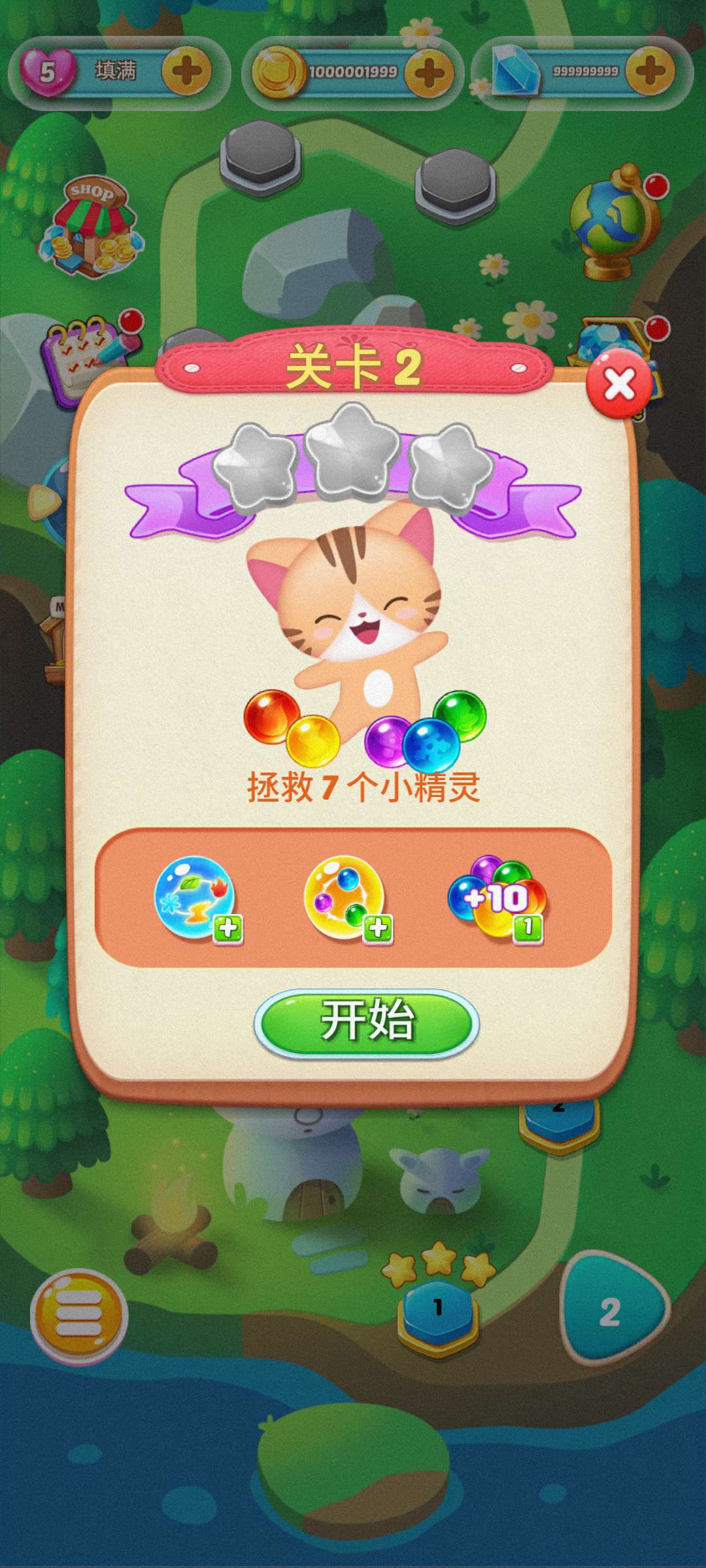Tap the green 开始 button
The width and height of the screenshot is (706, 1568).
click(x=367, y=1022)
